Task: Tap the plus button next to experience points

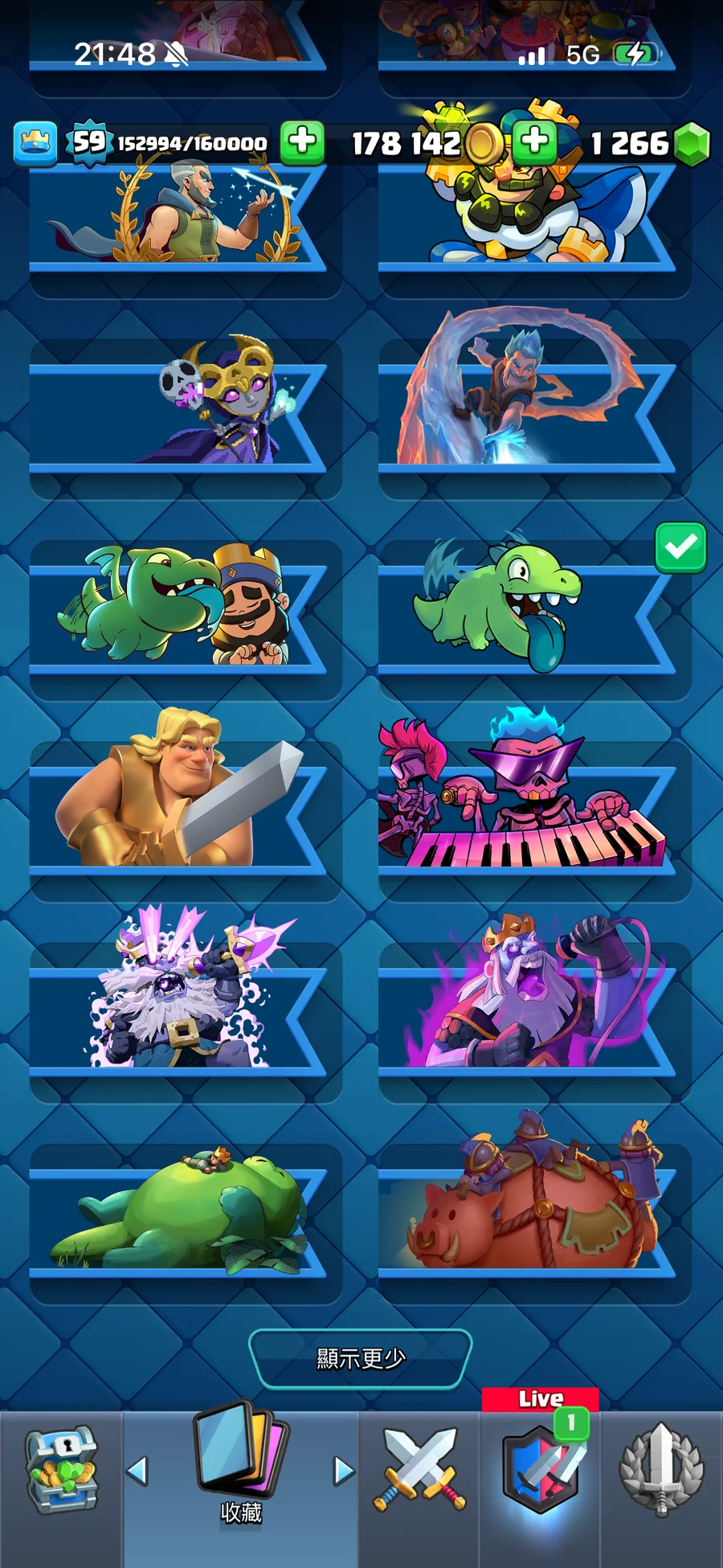Action: point(302,141)
